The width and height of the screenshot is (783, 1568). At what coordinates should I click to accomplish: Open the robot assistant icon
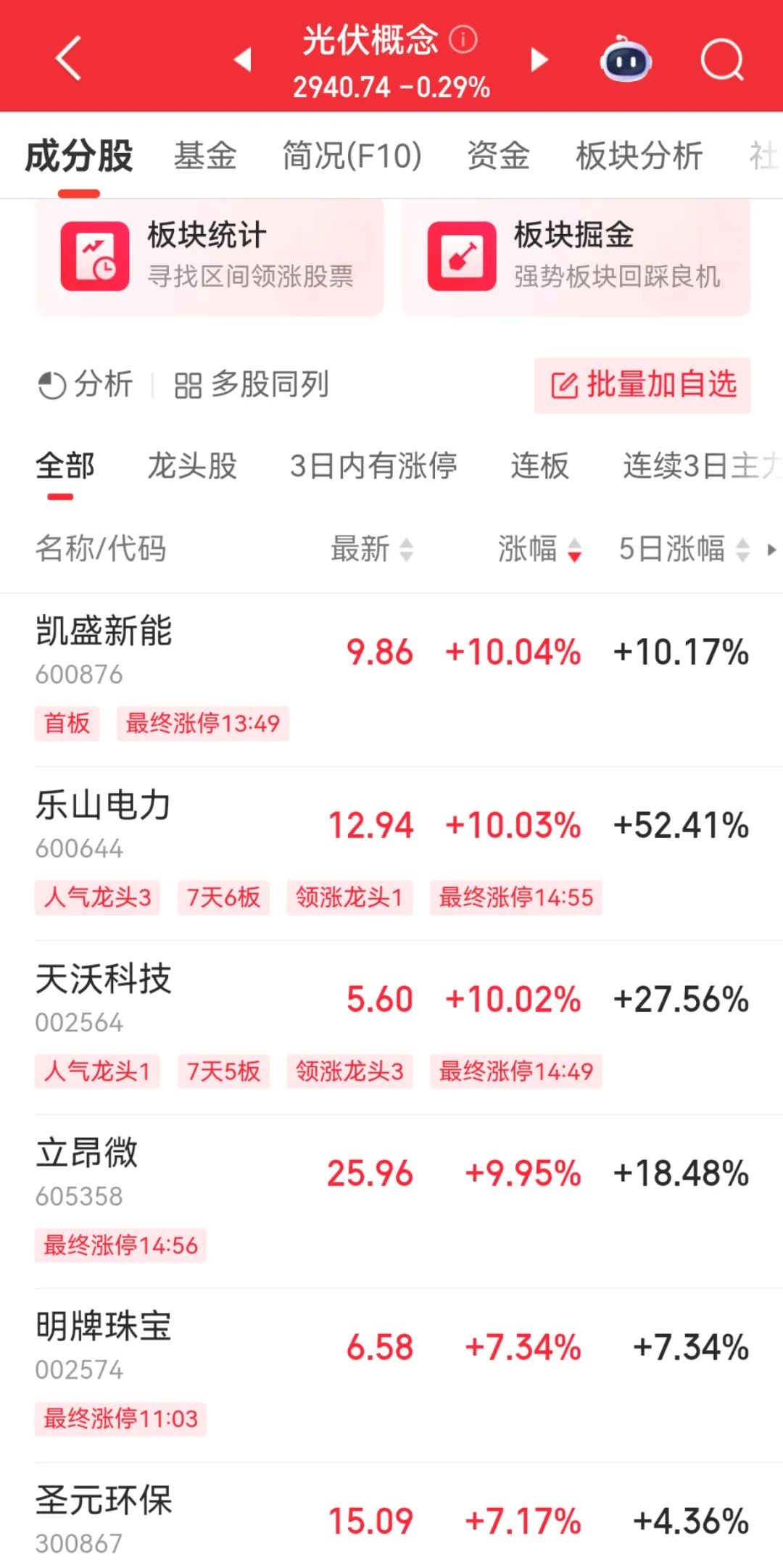click(626, 59)
